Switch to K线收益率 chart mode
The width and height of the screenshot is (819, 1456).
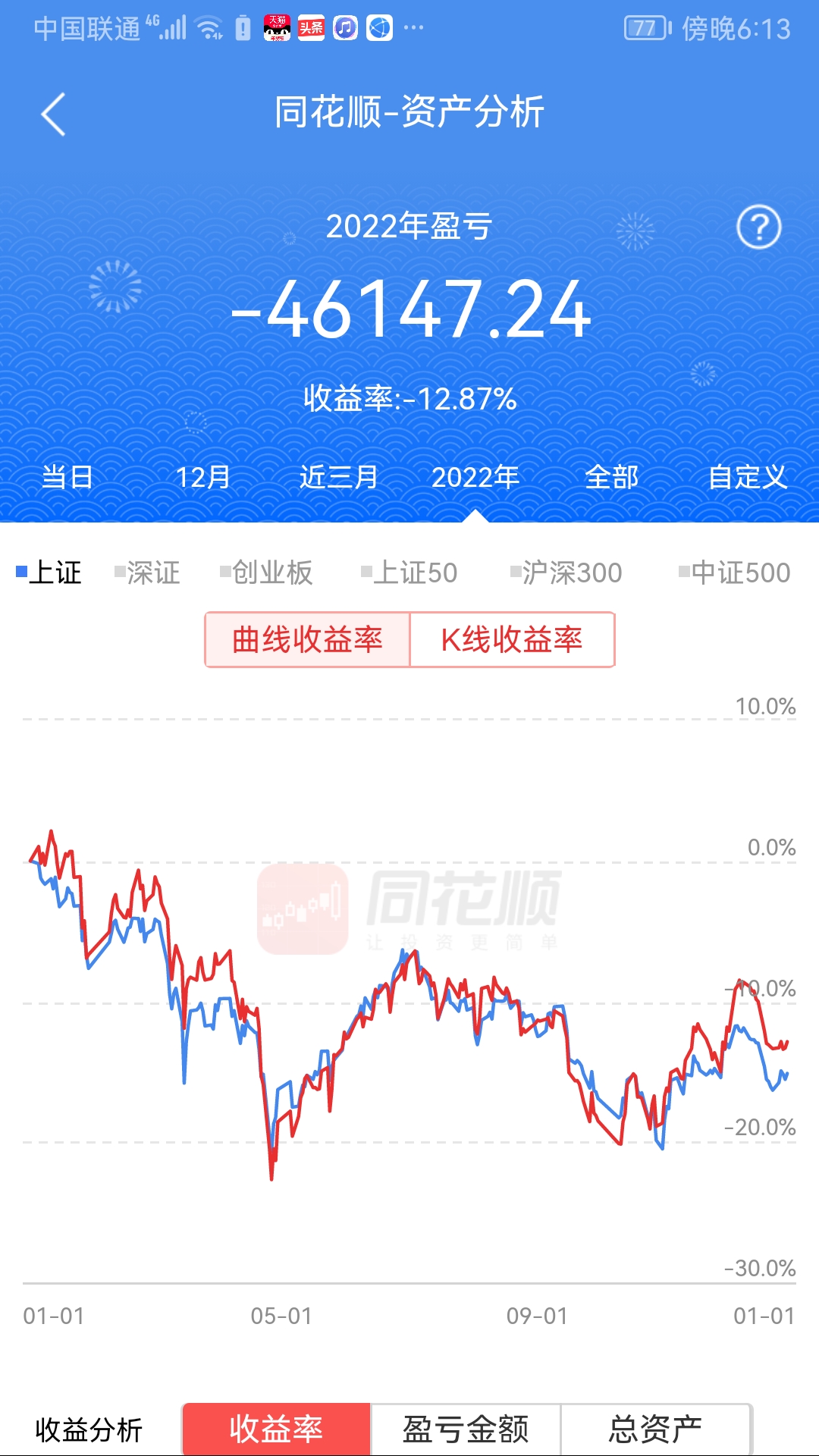512,640
